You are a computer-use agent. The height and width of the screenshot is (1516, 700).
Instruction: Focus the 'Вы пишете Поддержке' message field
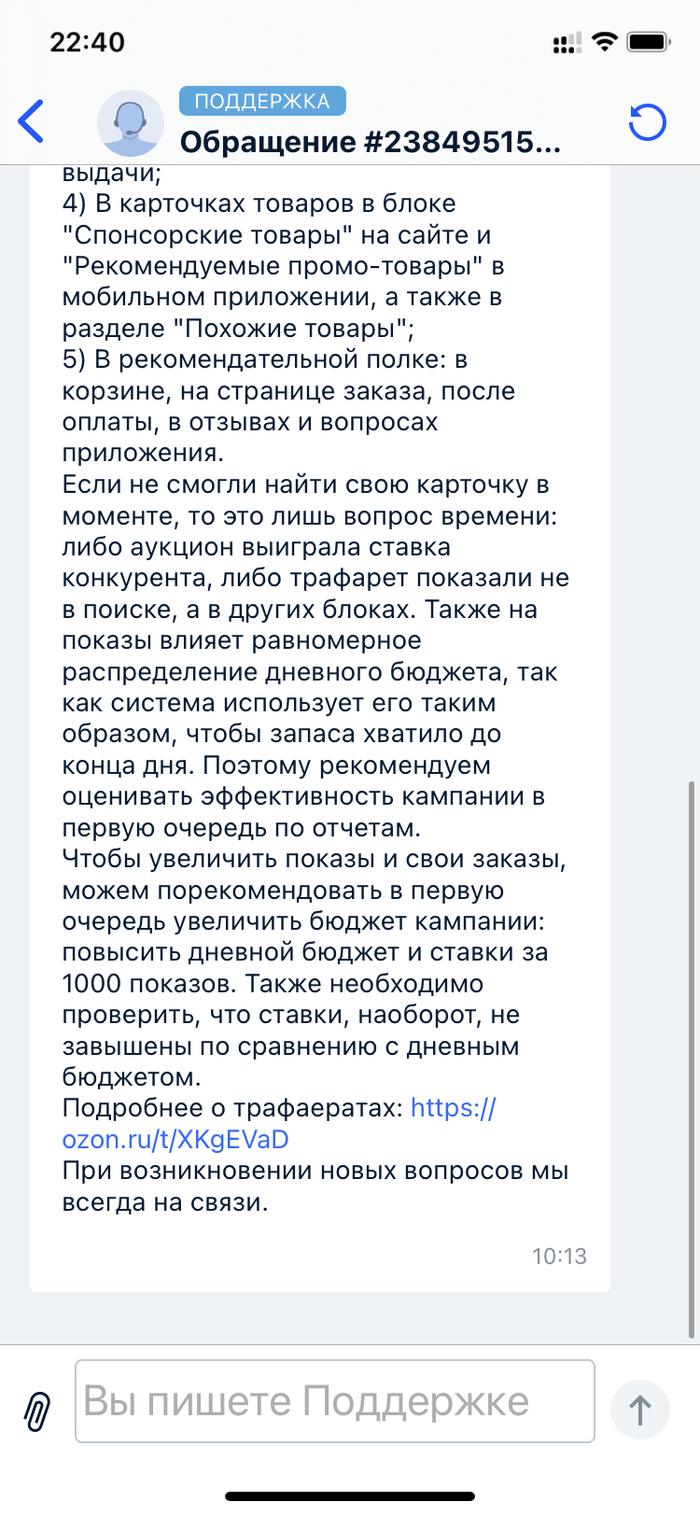[x=335, y=1401]
